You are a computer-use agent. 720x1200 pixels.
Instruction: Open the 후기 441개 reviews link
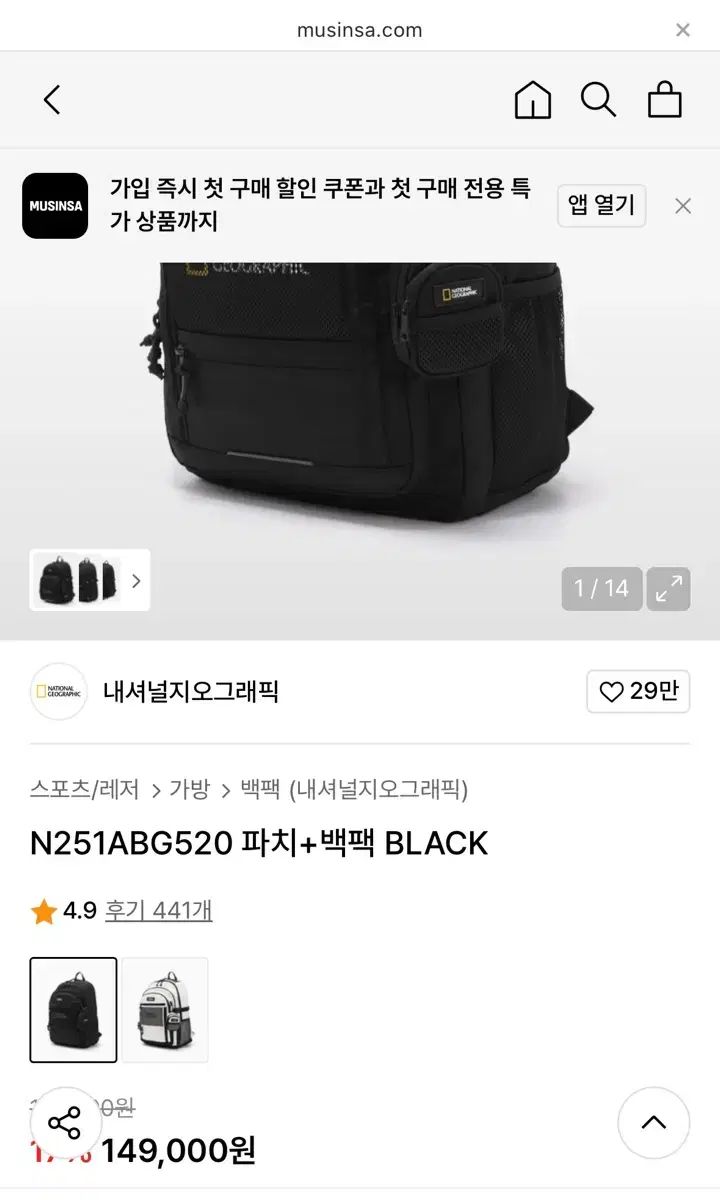pyautogui.click(x=160, y=911)
